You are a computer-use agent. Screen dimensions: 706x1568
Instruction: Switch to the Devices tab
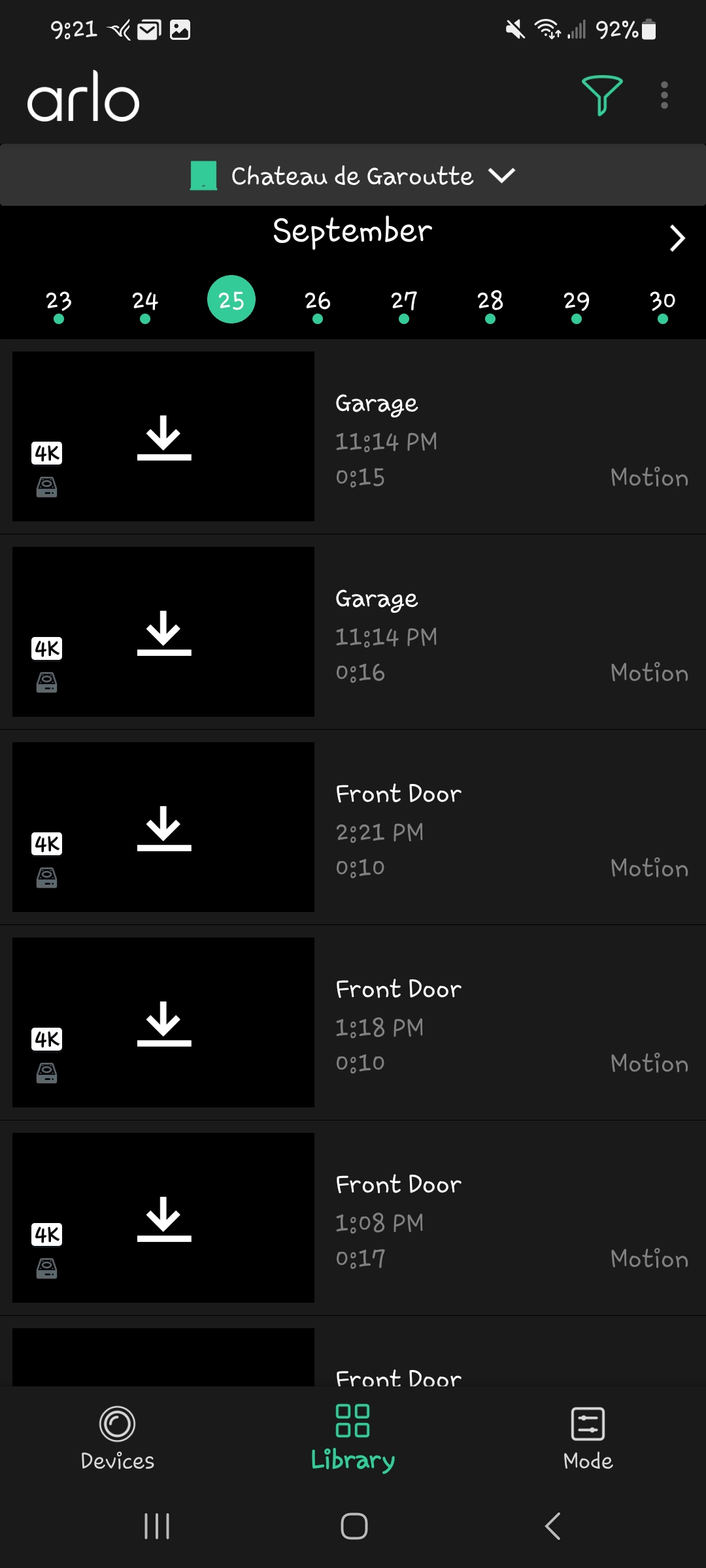pyautogui.click(x=118, y=1439)
